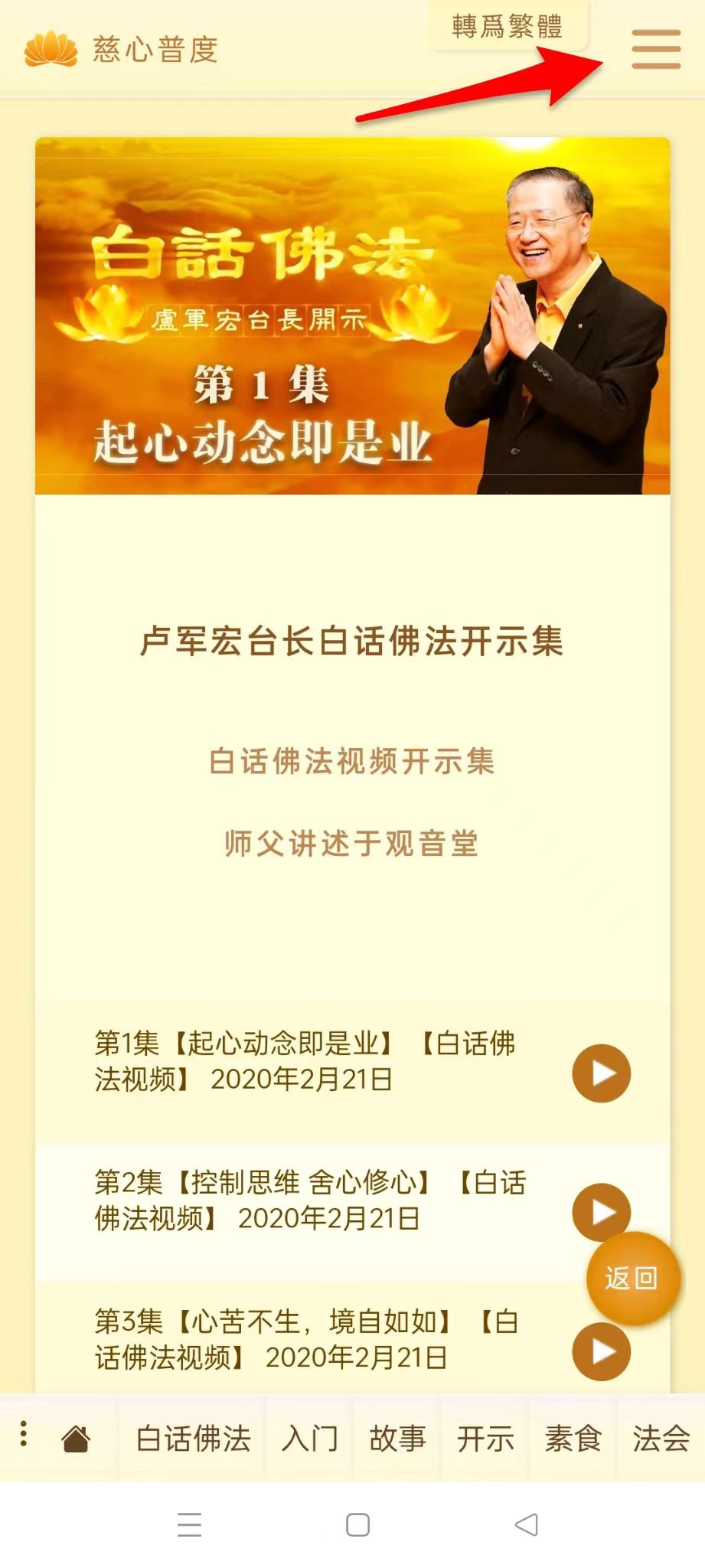Image resolution: width=705 pixels, height=1568 pixels.
Task: Select the 开示 tab
Action: [x=485, y=1439]
